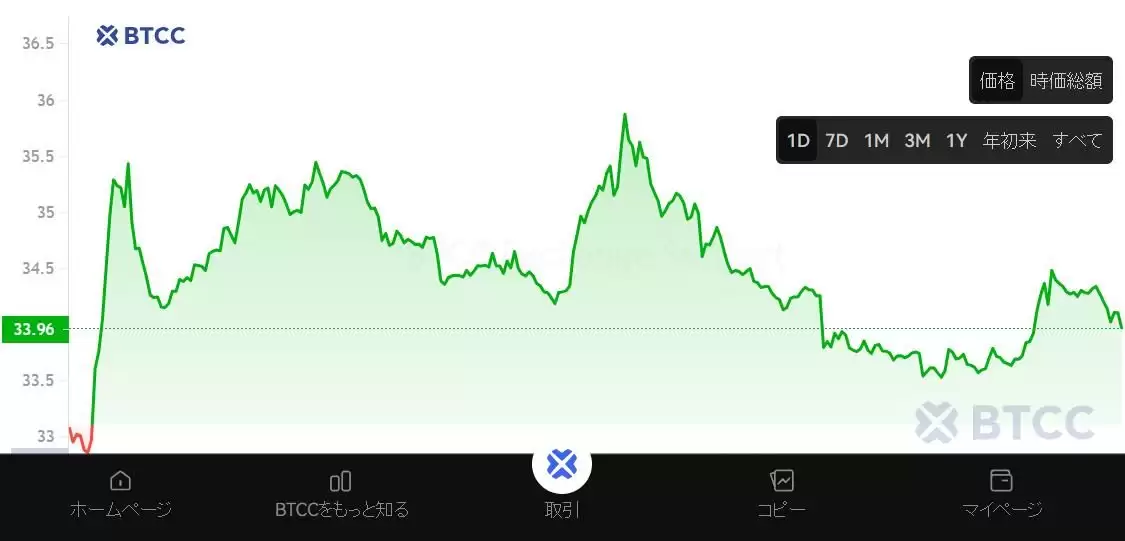Select the 1Y time range

(x=957, y=141)
